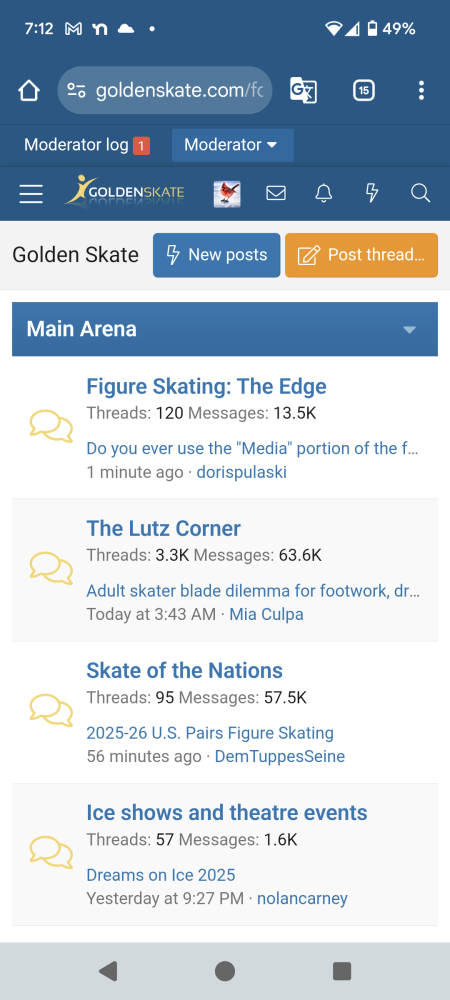
Task: Open Ice shows and theatre events forum
Action: coord(227,813)
